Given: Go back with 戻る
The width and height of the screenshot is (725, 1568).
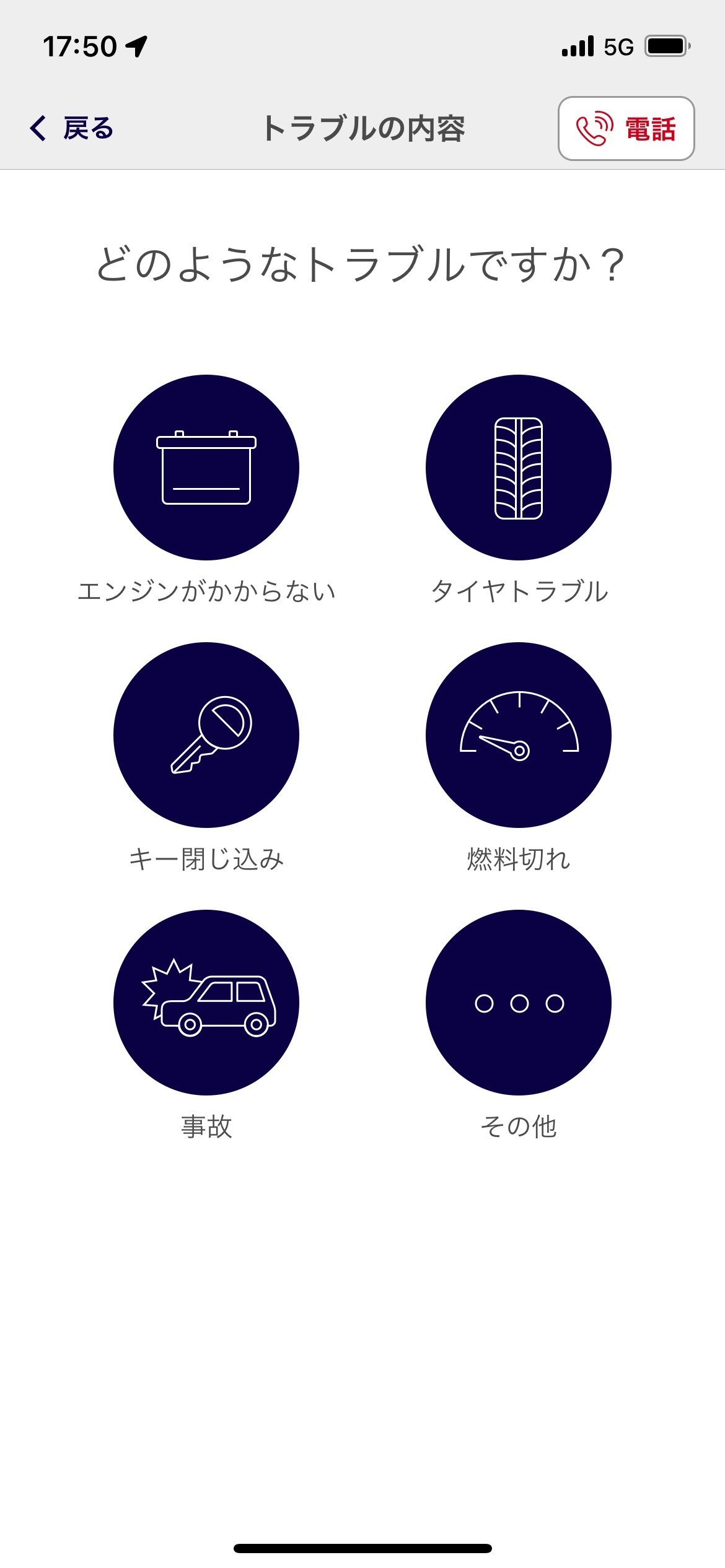Looking at the screenshot, I should pyautogui.click(x=71, y=129).
